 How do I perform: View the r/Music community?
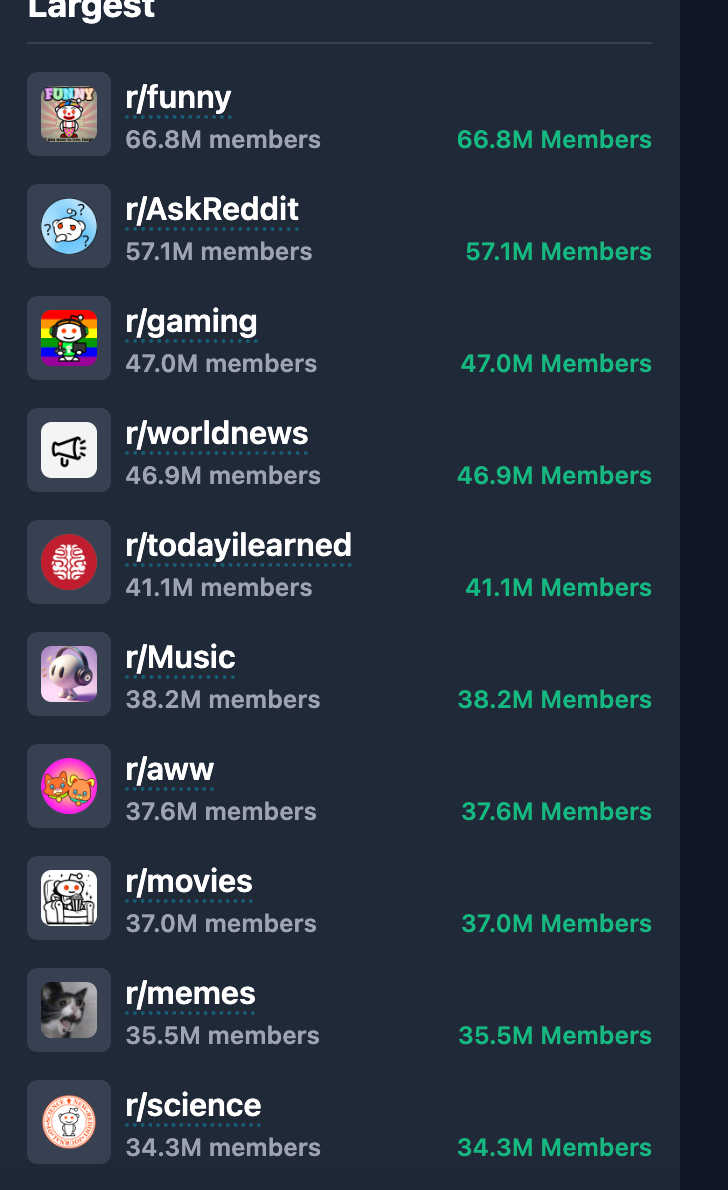tap(180, 658)
